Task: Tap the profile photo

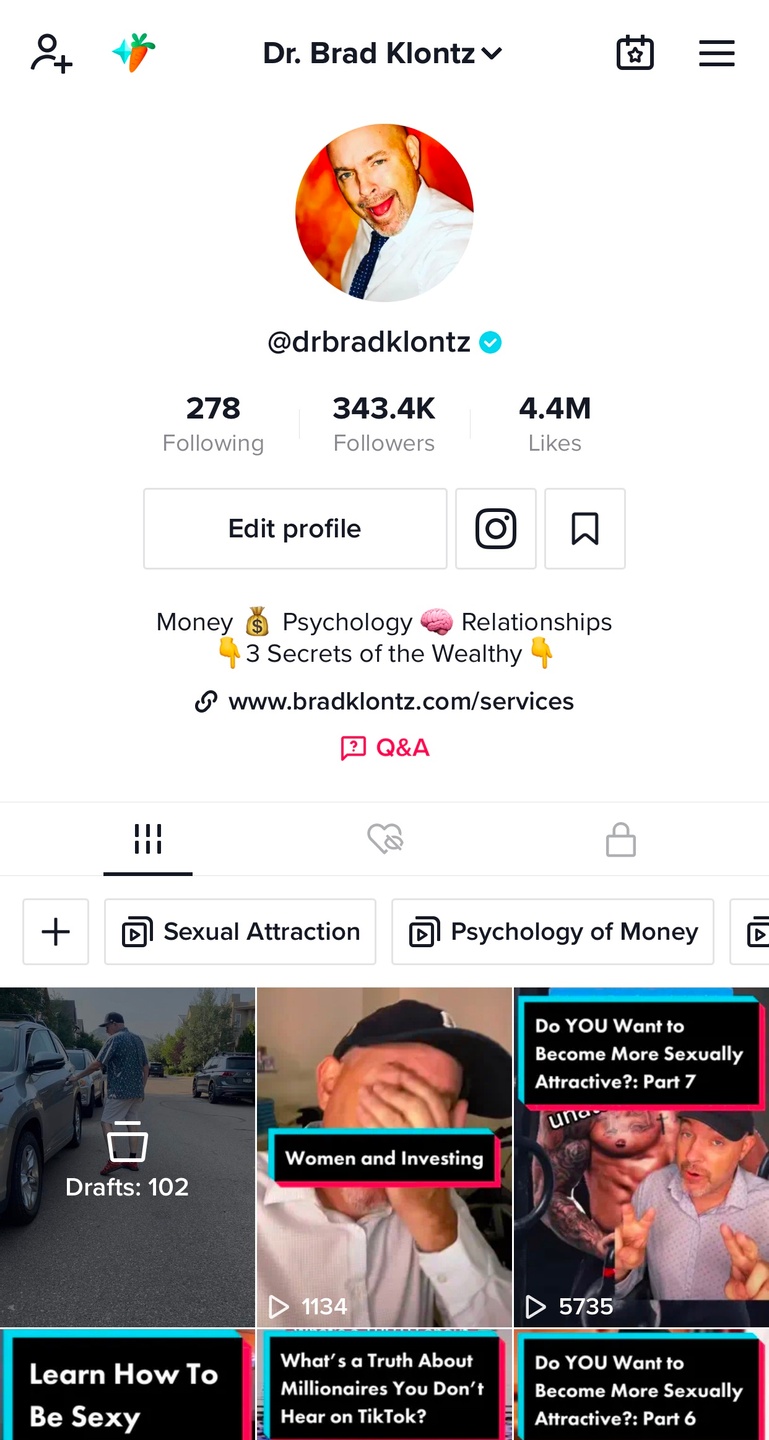Action: (x=384, y=212)
